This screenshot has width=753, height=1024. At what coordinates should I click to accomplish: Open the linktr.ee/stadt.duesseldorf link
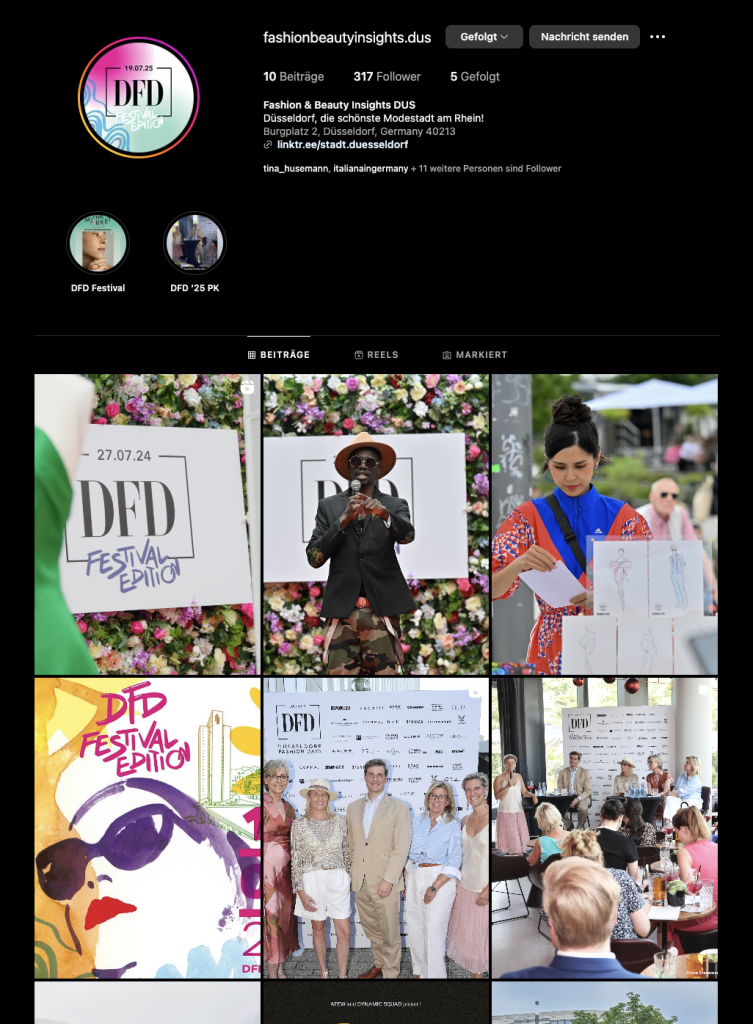click(342, 145)
